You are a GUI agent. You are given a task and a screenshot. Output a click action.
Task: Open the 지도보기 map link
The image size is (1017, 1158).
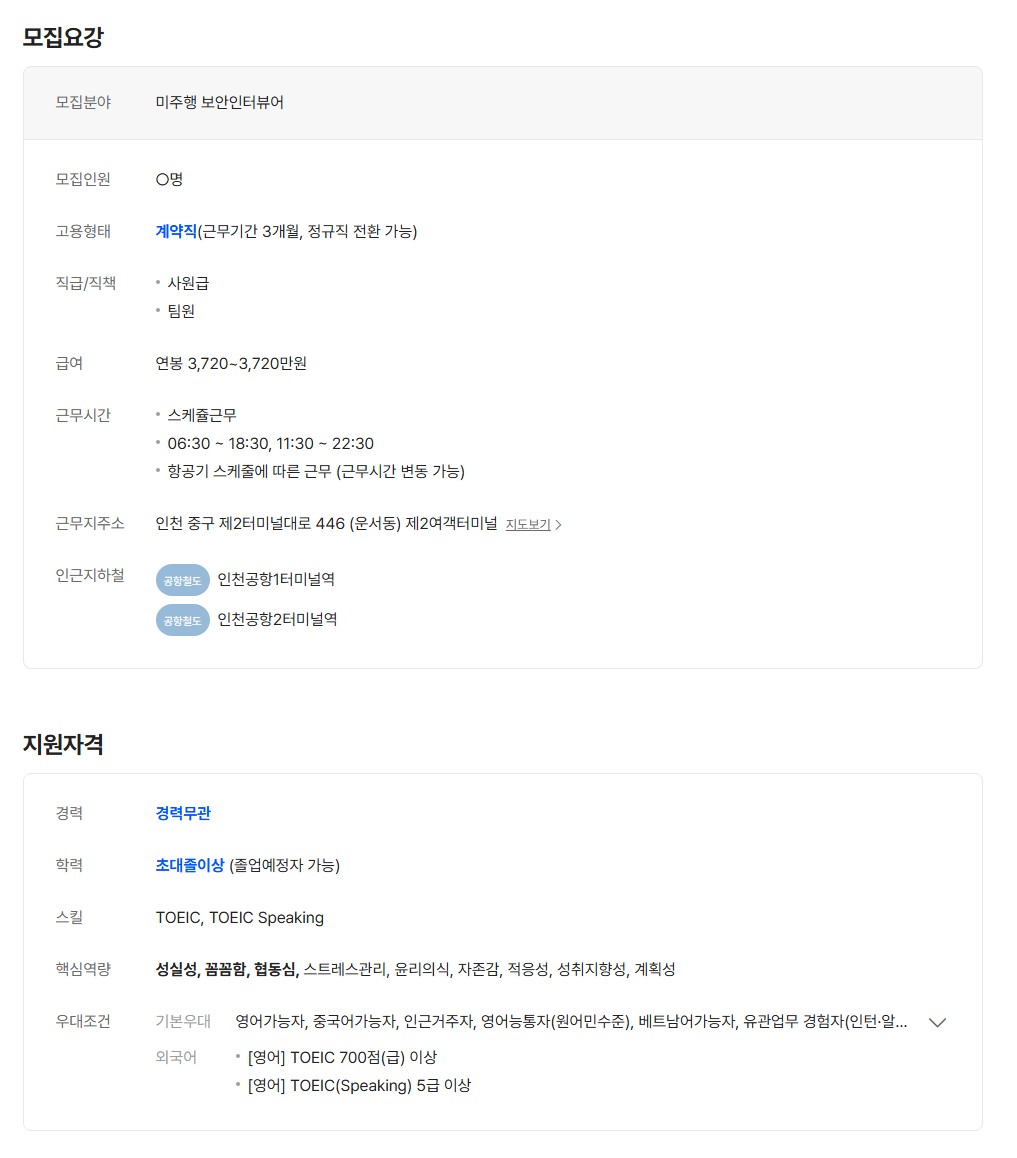coord(532,524)
